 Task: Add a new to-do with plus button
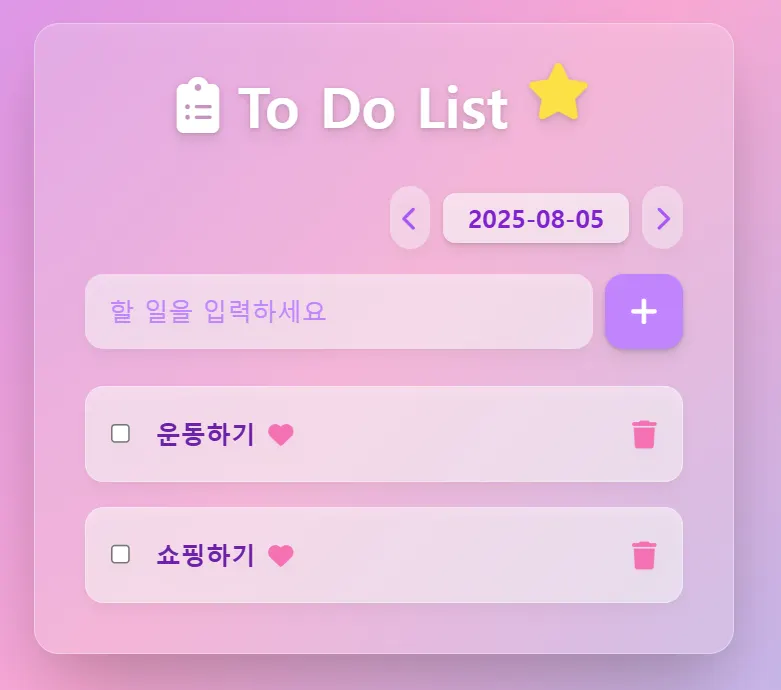click(644, 312)
